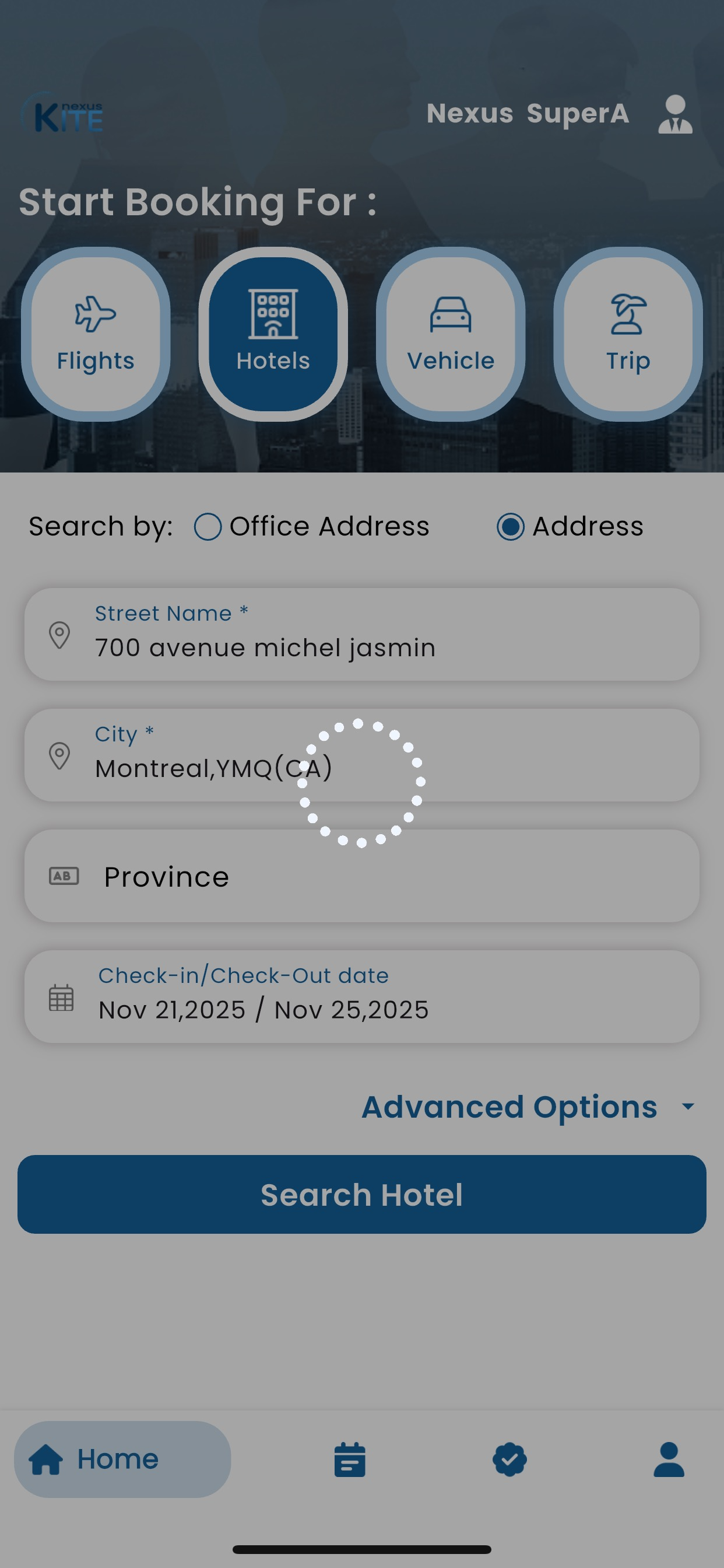Open the profile tab in bottom navigation
Viewport: 724px width, 1568px height.
pos(669,1459)
